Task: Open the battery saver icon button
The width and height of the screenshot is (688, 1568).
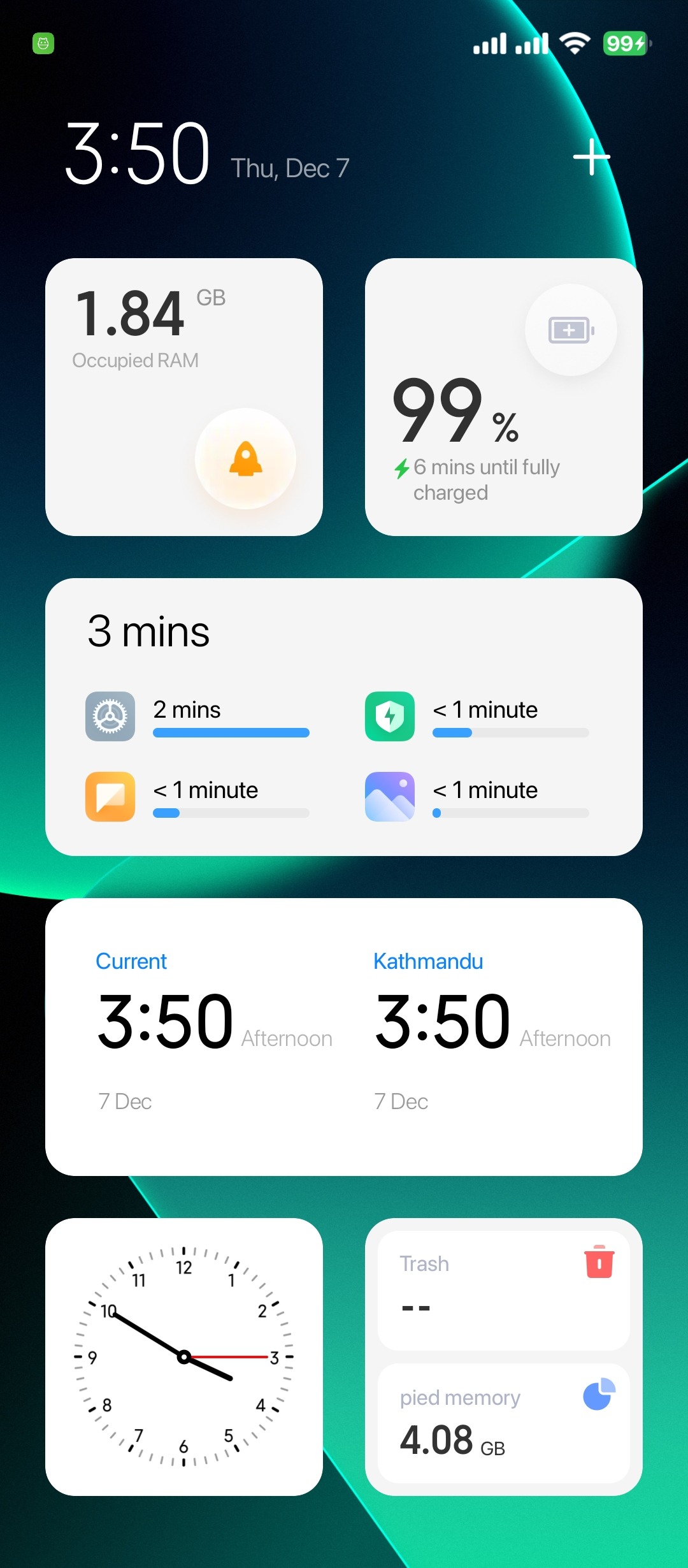Action: [571, 330]
